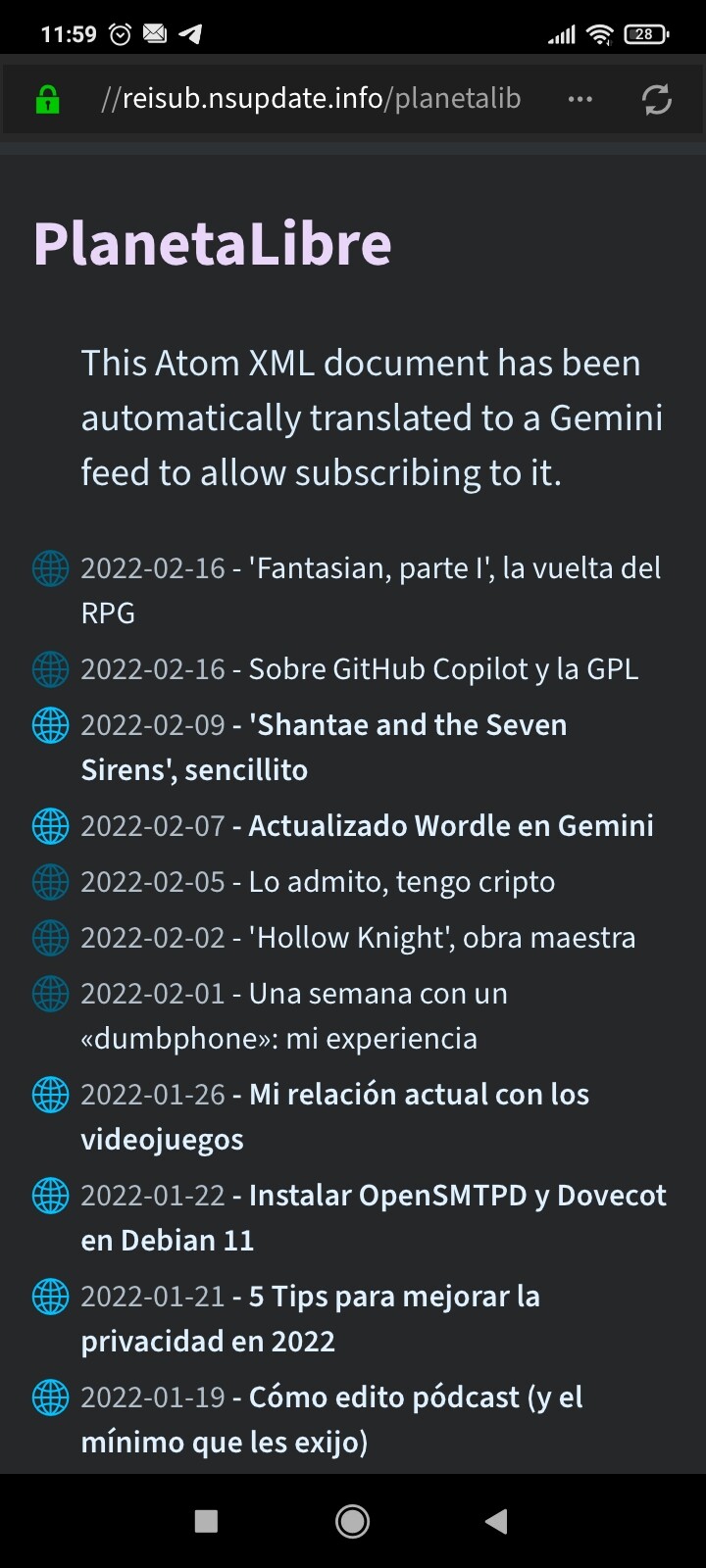Open Sobre GitHub Copilot y la GPL
Viewport: 706px width, 1568px height.
[x=359, y=669]
